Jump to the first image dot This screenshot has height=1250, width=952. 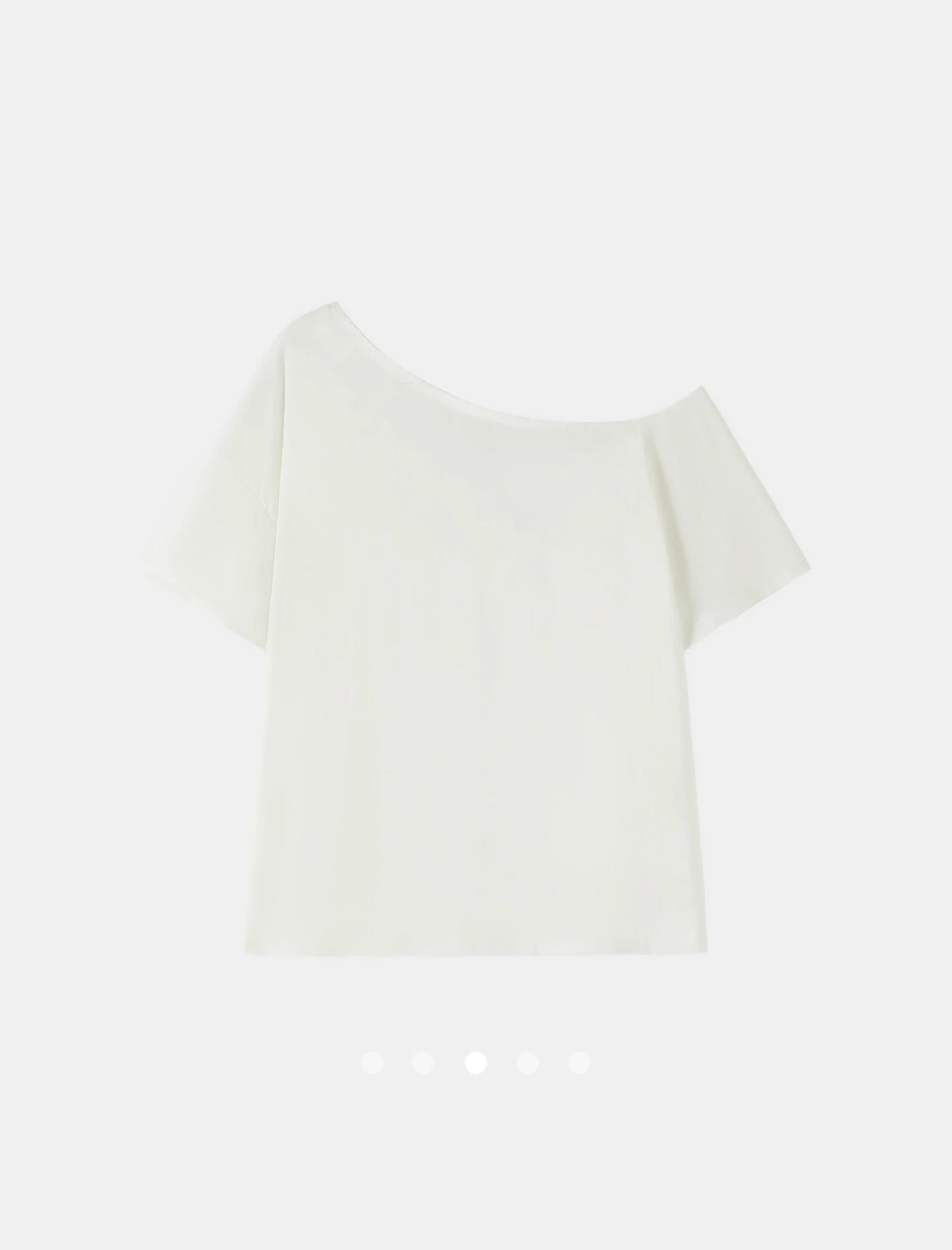[372, 1062]
